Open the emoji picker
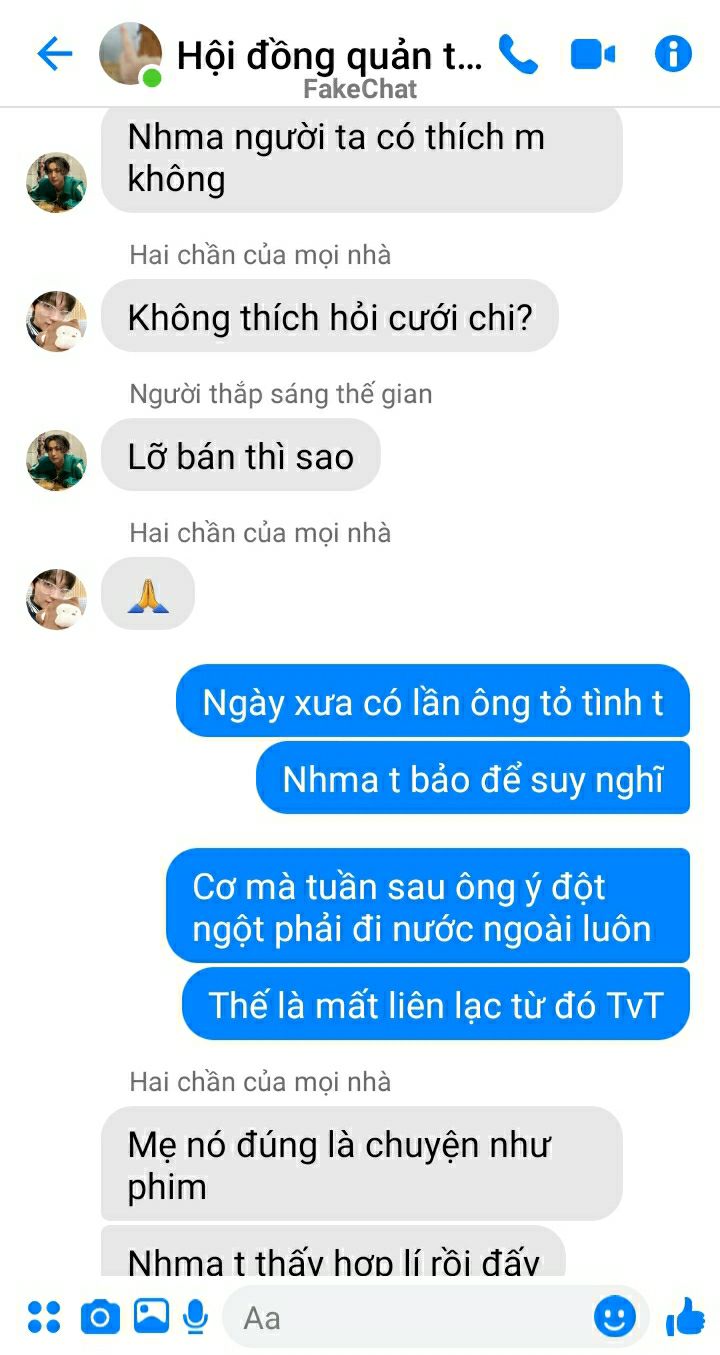This screenshot has width=720, height=1355. [x=614, y=1317]
